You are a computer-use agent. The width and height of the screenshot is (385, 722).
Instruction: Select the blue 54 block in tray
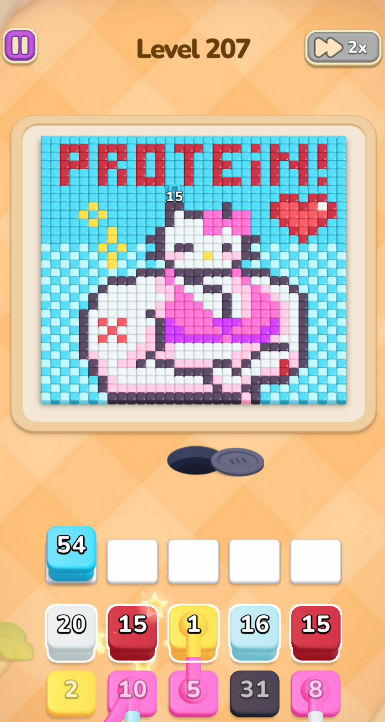pos(71,553)
